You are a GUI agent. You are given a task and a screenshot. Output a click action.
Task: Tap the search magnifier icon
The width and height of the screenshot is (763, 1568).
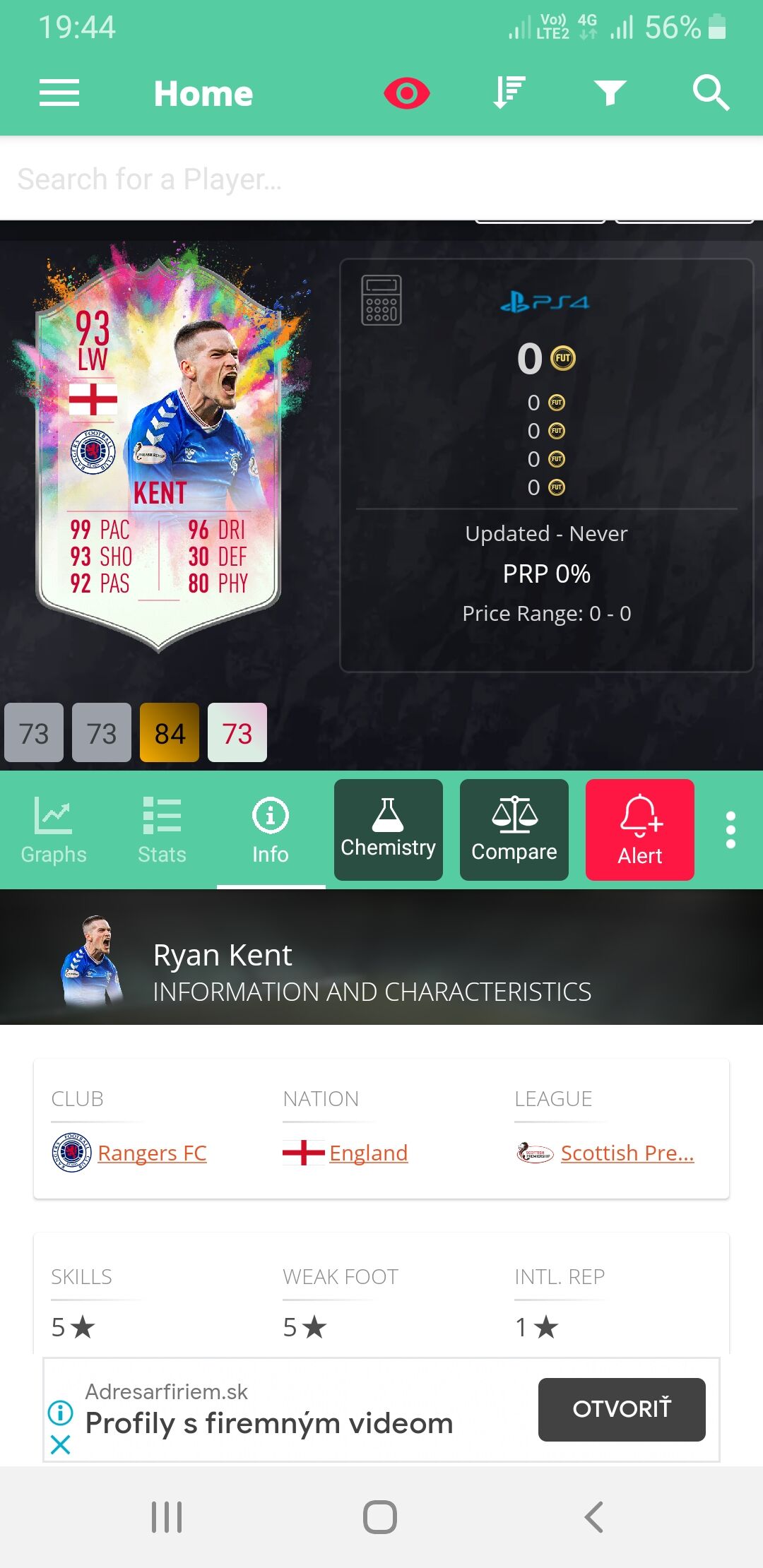pyautogui.click(x=711, y=93)
